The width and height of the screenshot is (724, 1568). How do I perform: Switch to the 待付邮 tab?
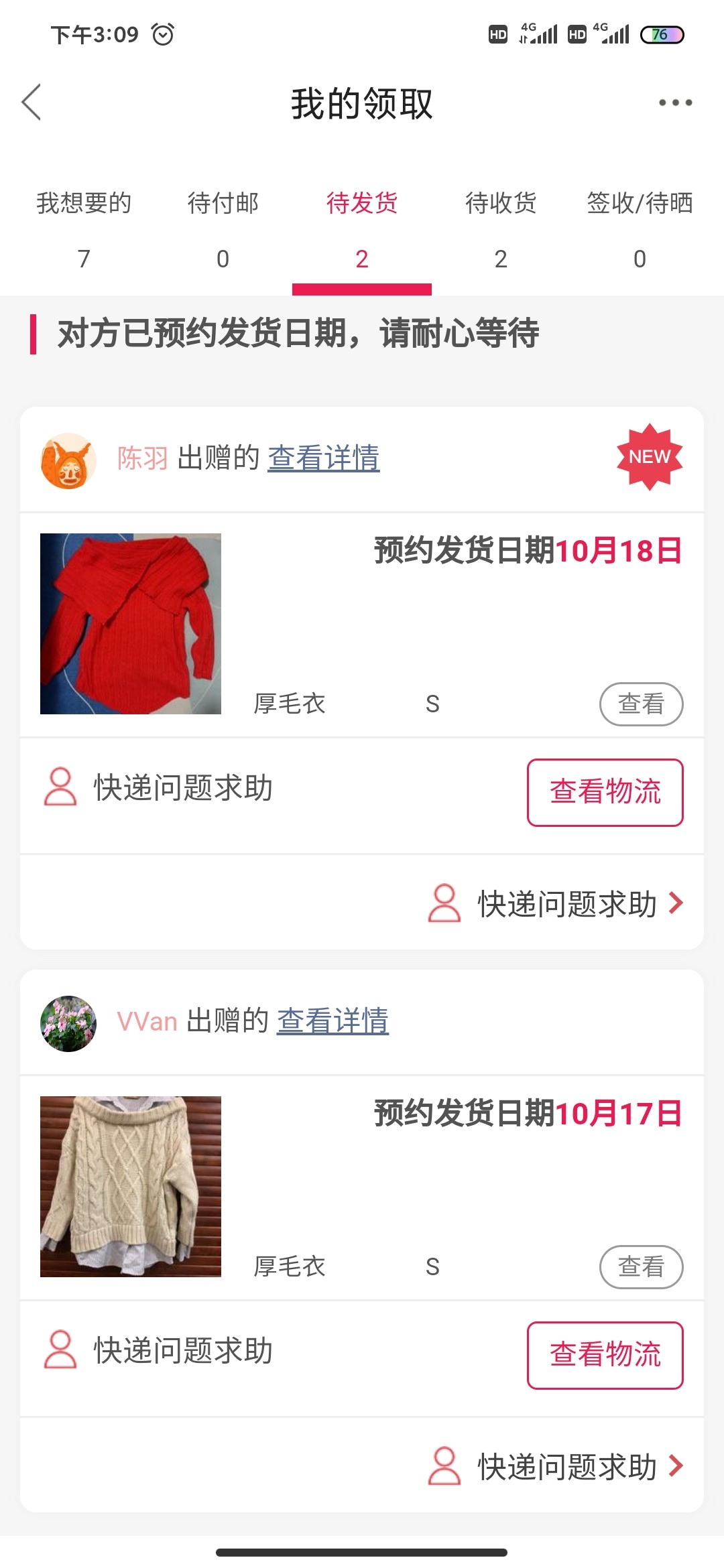(223, 228)
